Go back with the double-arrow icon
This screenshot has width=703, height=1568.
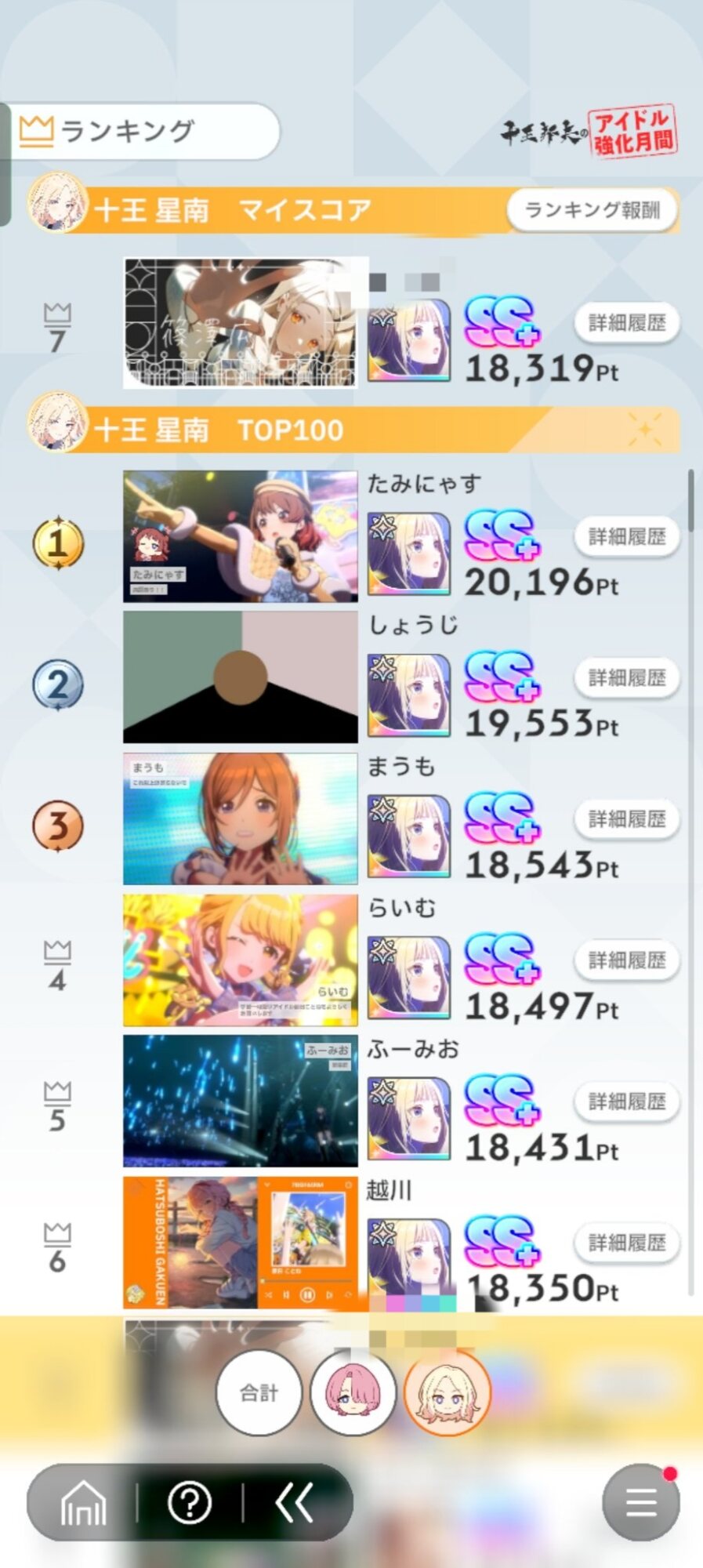tap(295, 1502)
